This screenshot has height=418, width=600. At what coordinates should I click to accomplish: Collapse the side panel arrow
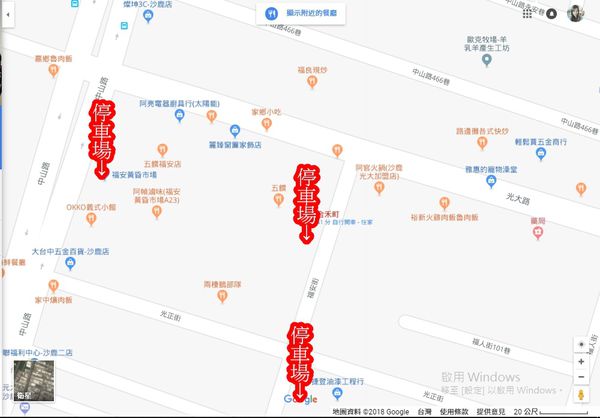click(6, 14)
